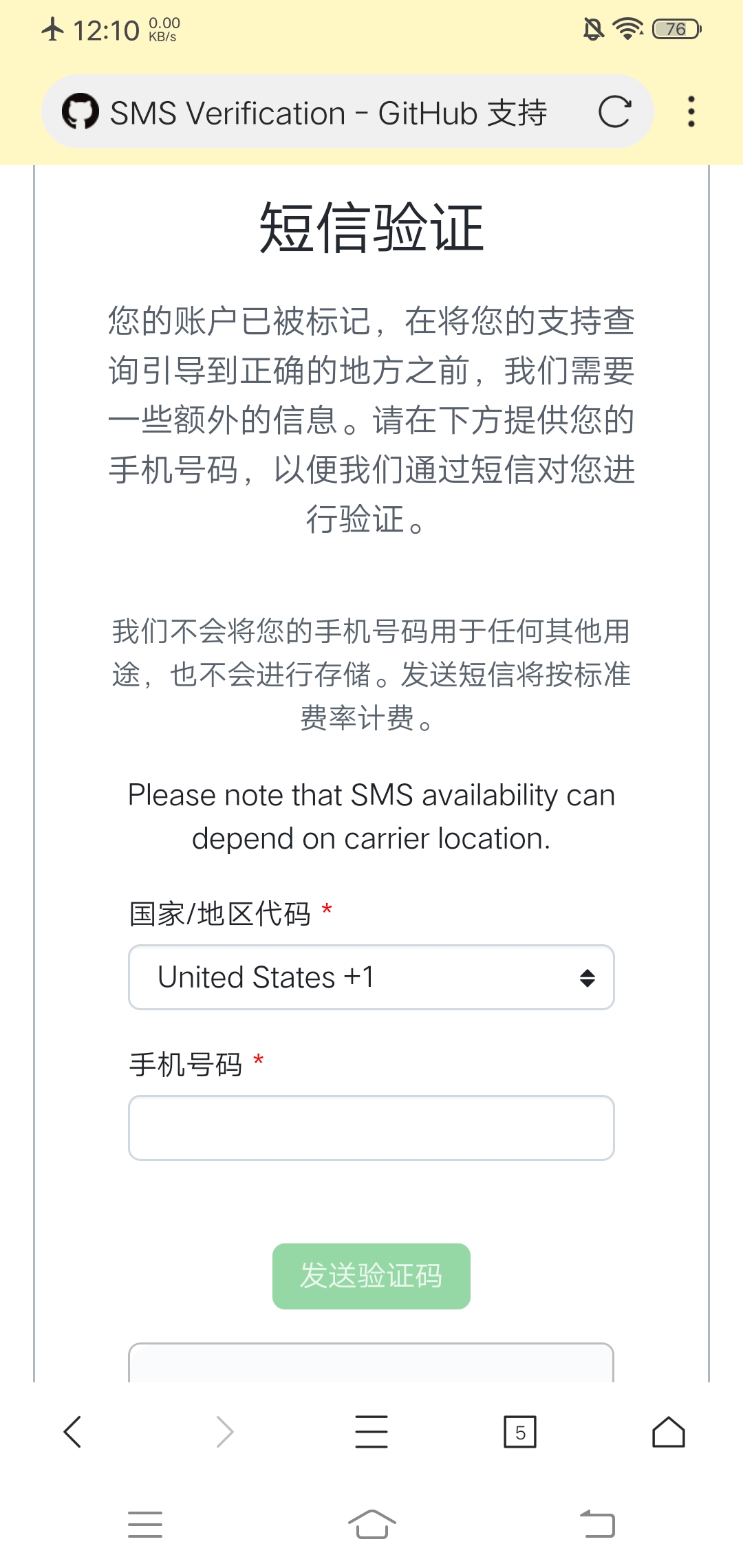
Task: Tap the system home navigation button
Action: (371, 1524)
